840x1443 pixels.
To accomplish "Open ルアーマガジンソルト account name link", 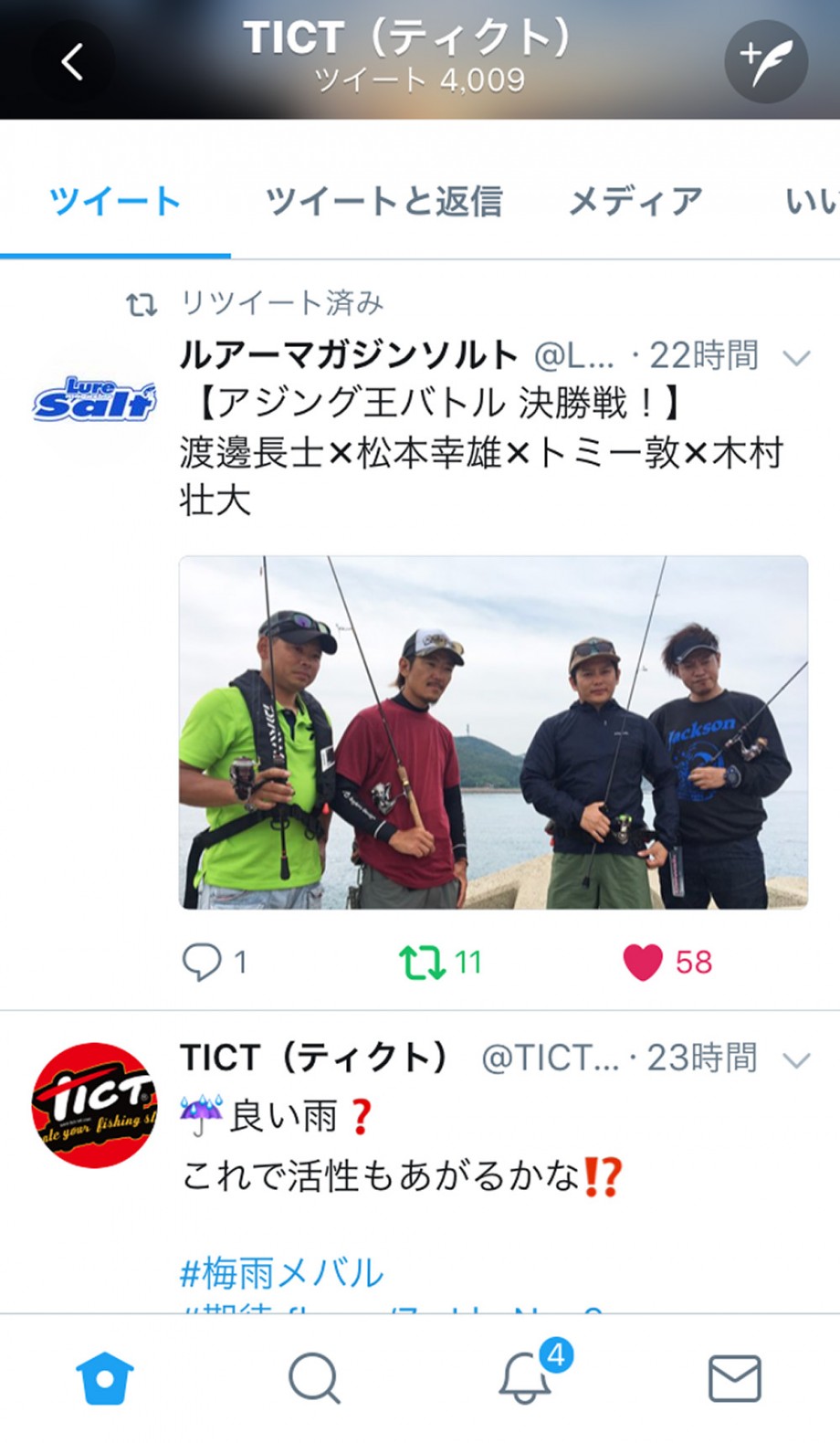I will click(350, 355).
